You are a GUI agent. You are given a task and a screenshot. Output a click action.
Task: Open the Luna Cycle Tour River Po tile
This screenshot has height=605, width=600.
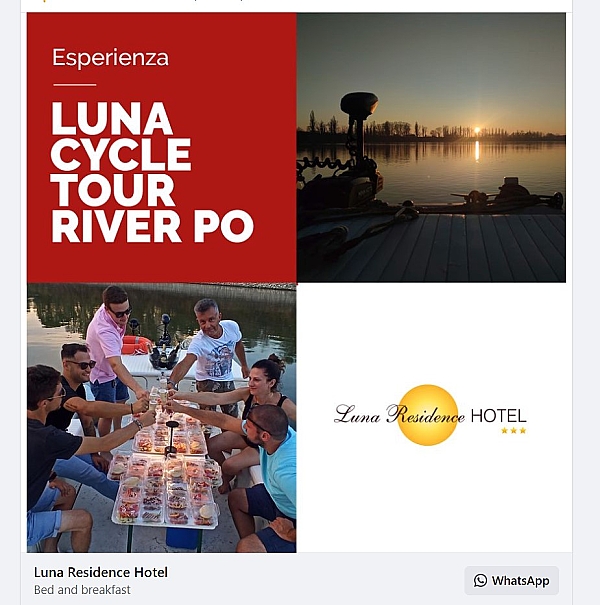coord(161,148)
